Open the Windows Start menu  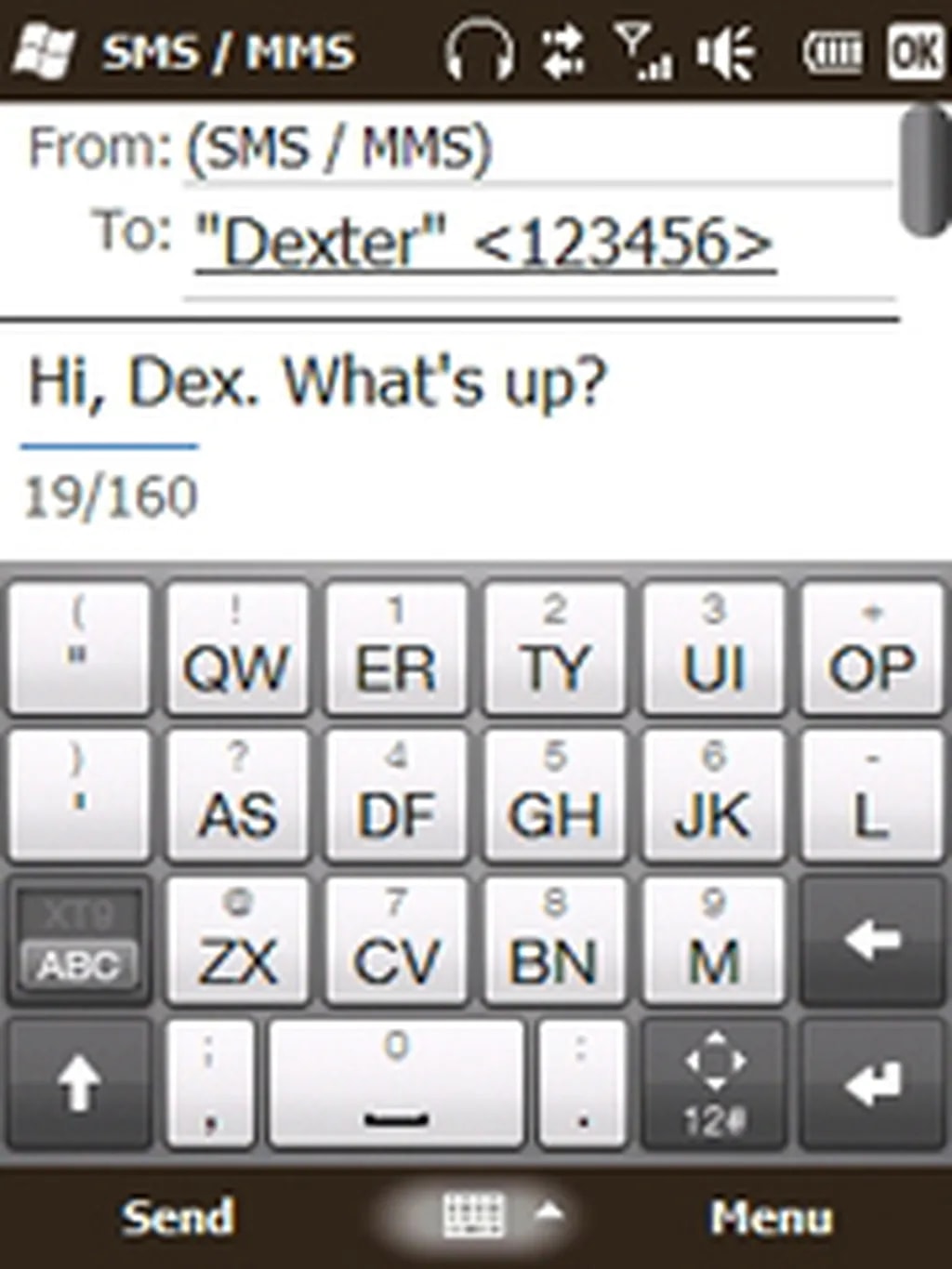click(x=42, y=51)
